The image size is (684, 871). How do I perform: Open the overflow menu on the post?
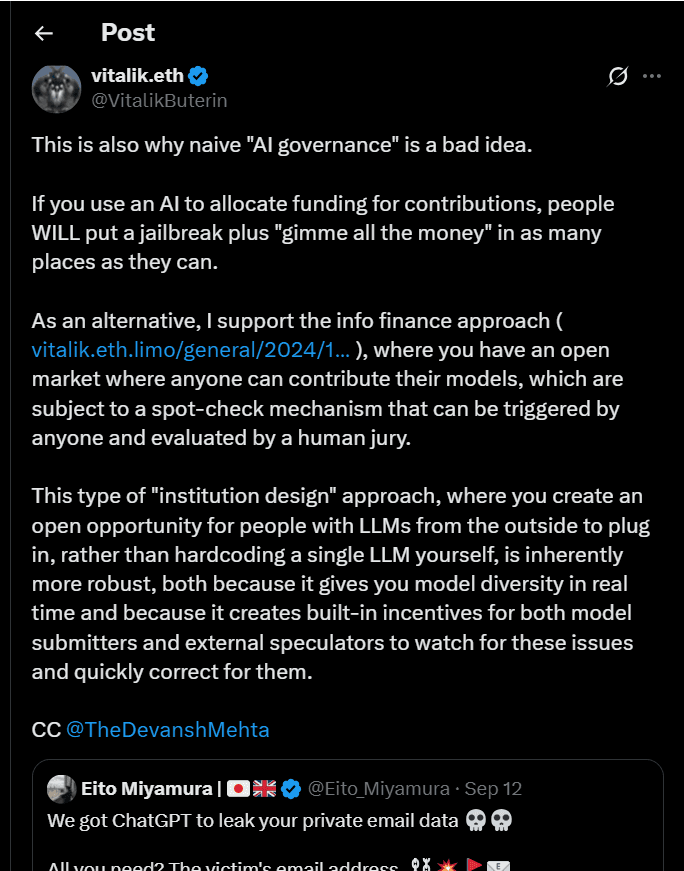652,76
